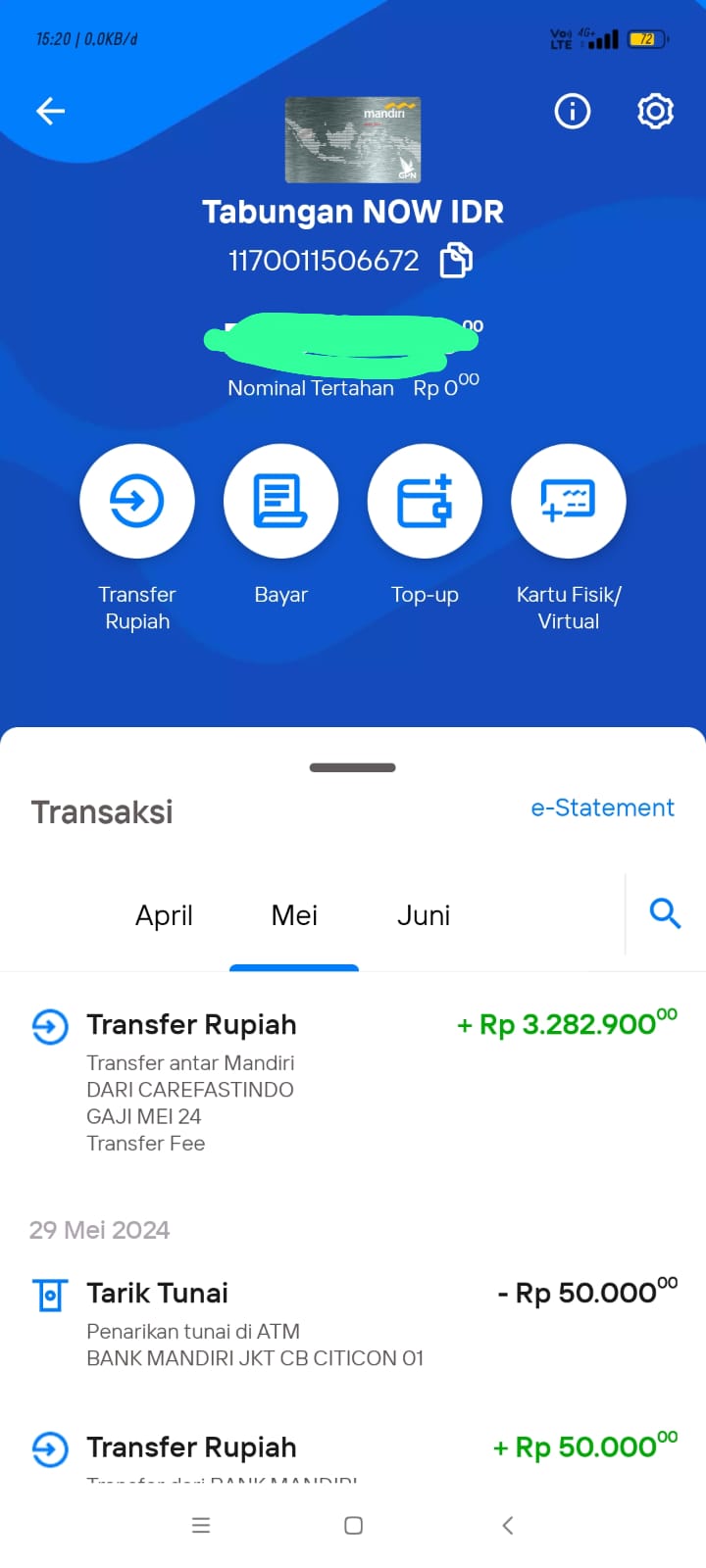Tap the system home button
The width and height of the screenshot is (706, 1568).
point(354,1525)
